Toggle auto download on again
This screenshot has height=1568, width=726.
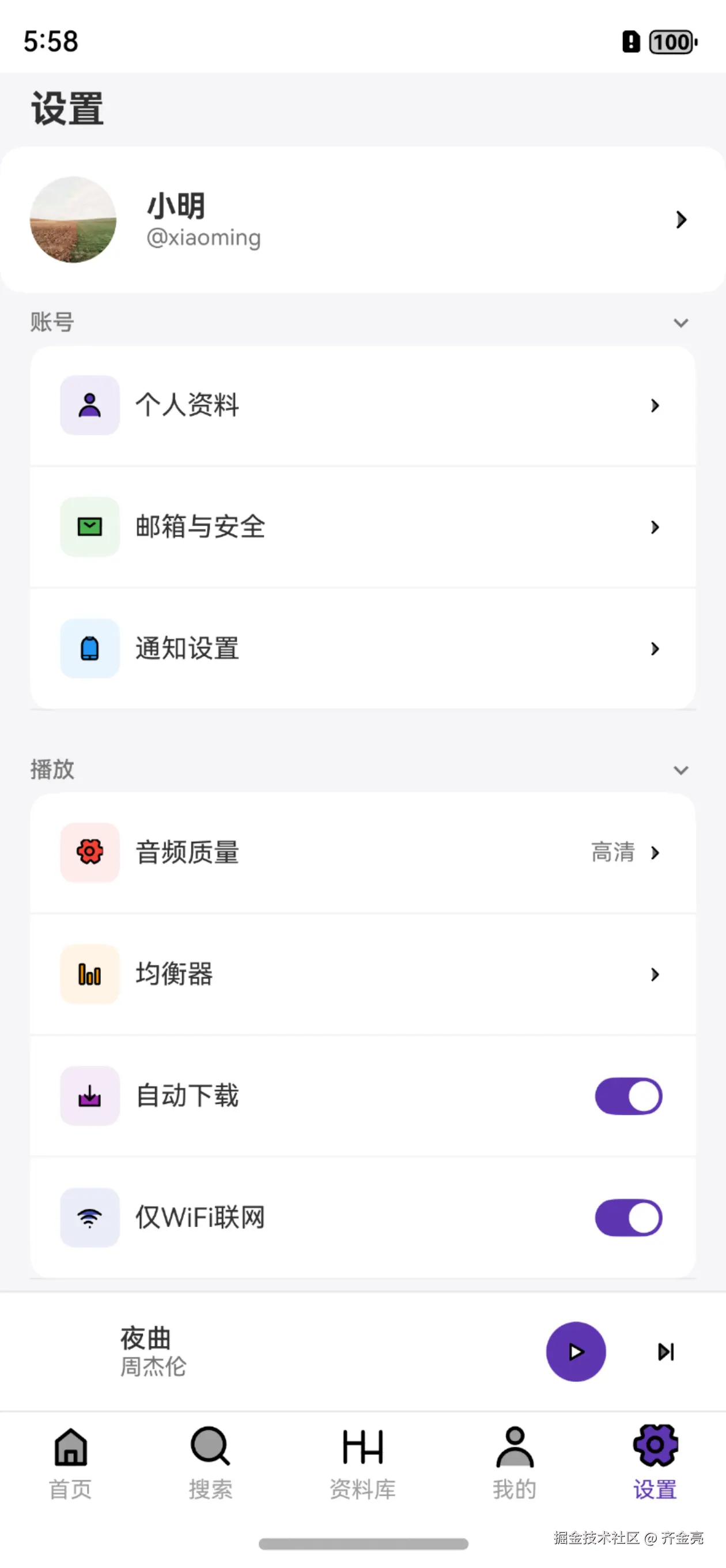[628, 1096]
